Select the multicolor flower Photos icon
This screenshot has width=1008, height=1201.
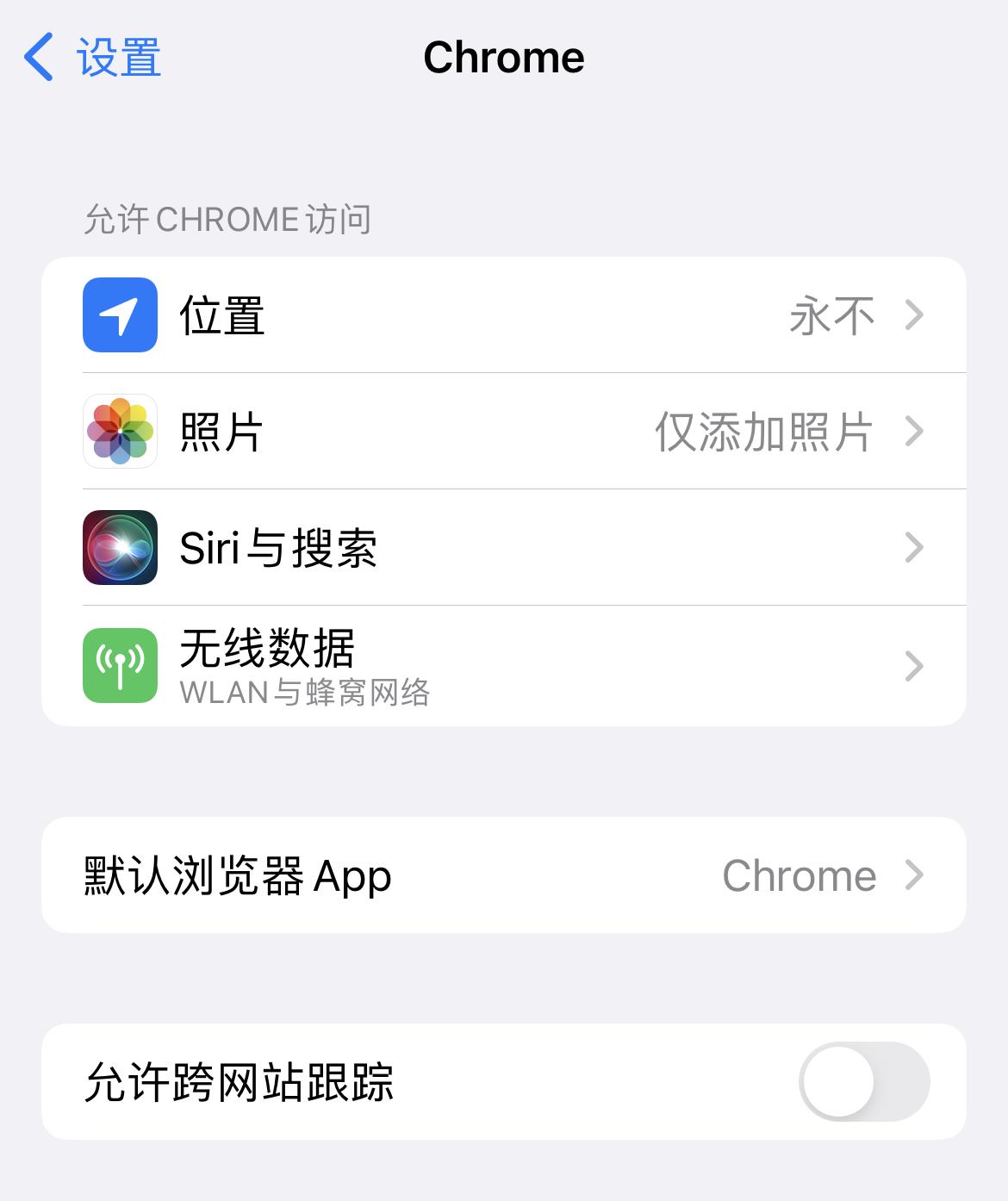click(x=120, y=431)
